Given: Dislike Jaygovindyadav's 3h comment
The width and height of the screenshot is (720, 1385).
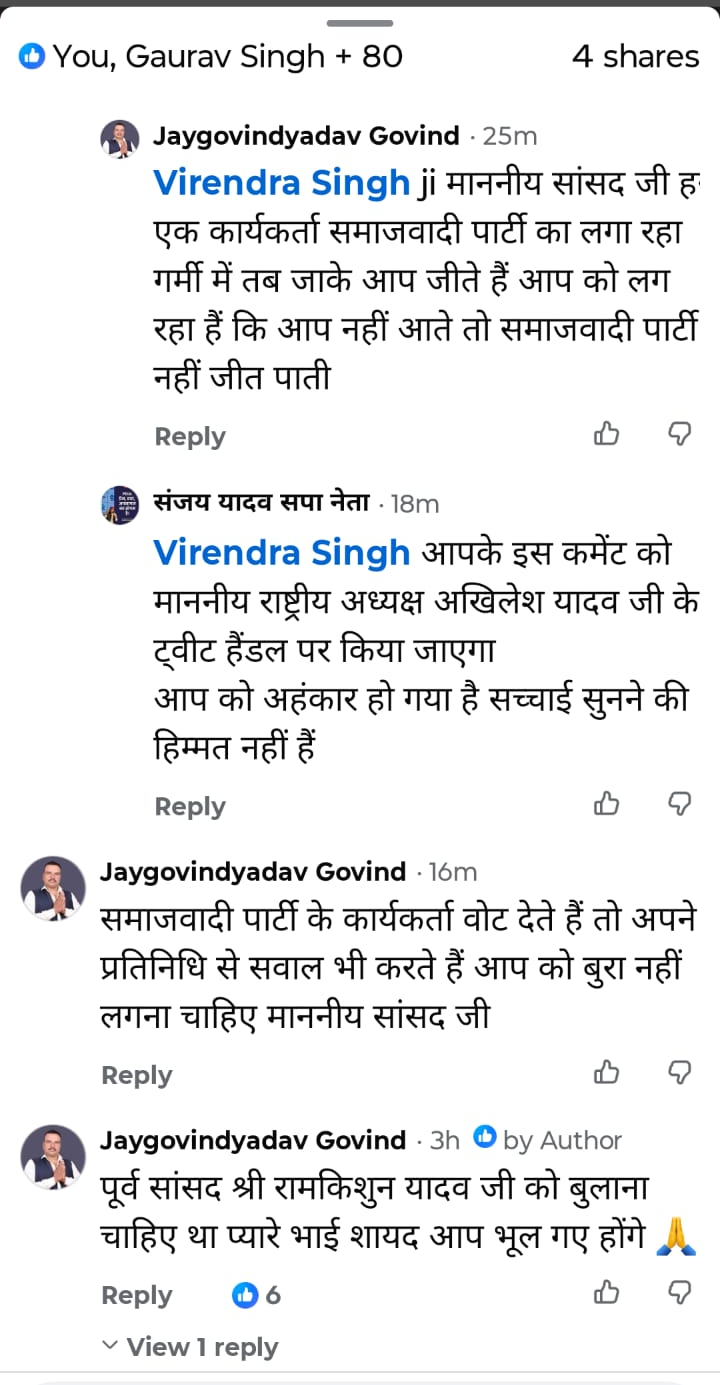Looking at the screenshot, I should tap(680, 1293).
